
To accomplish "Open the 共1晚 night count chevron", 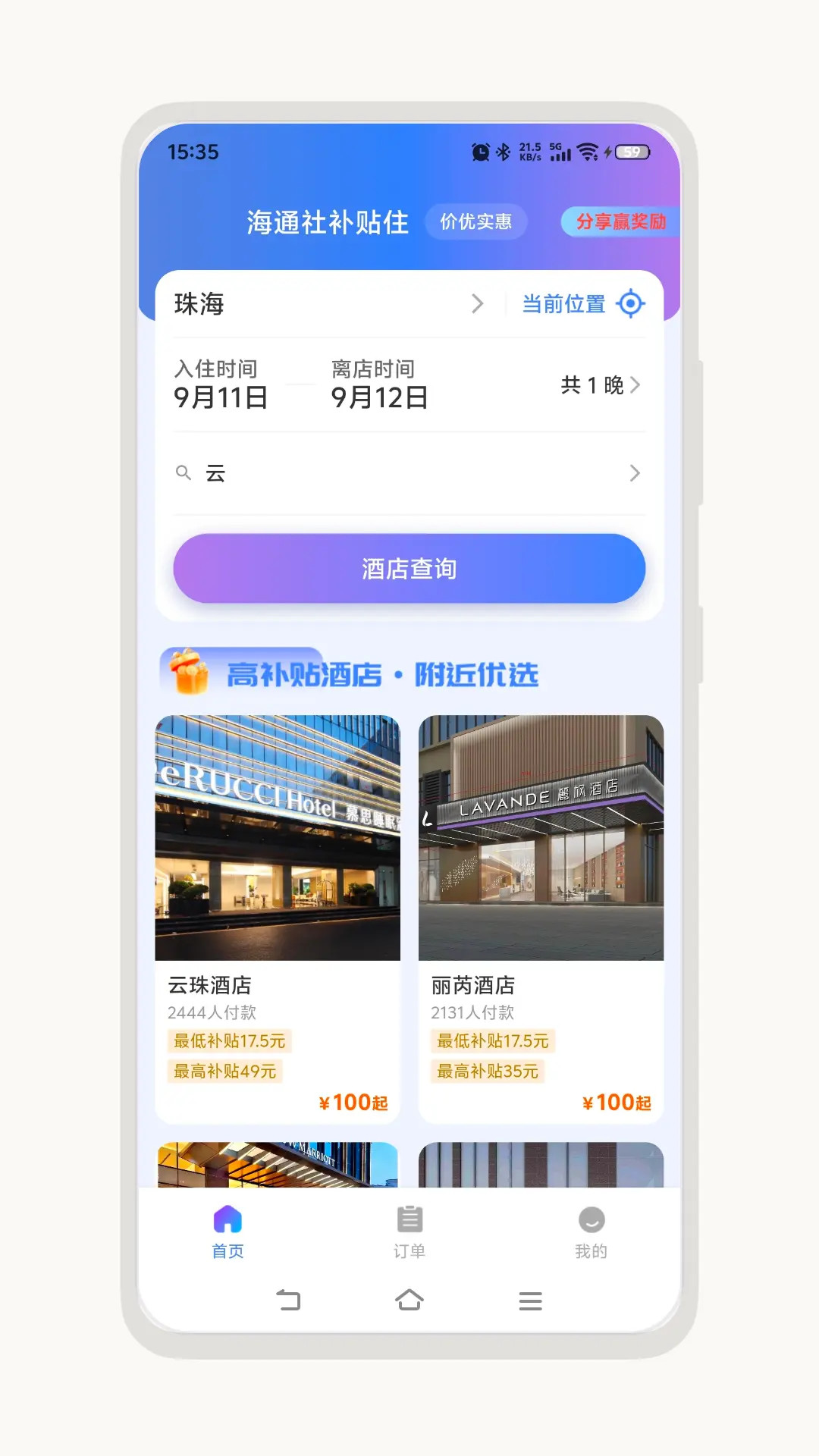I will [x=639, y=385].
